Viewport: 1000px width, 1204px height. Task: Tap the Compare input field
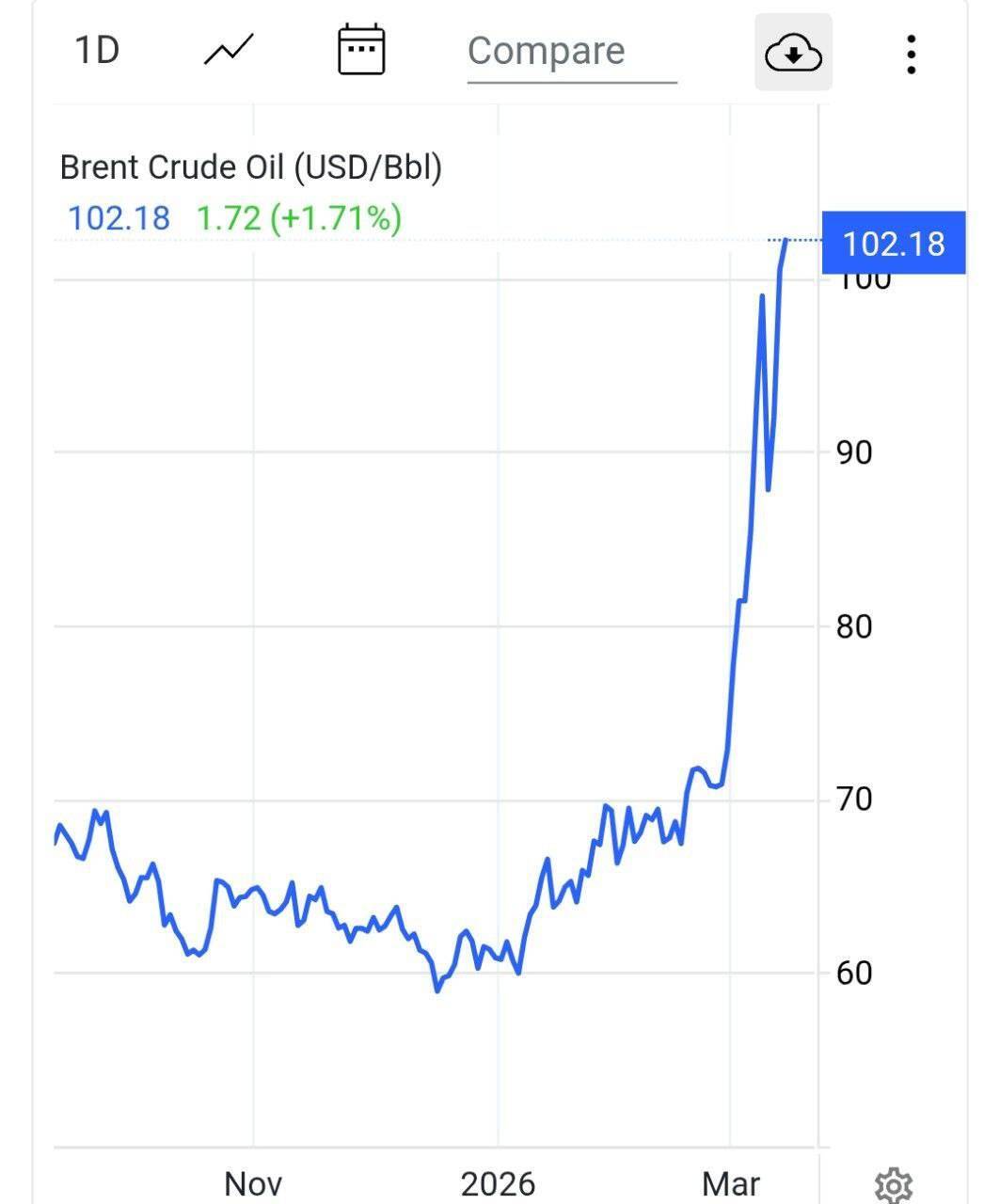pyautogui.click(x=571, y=53)
